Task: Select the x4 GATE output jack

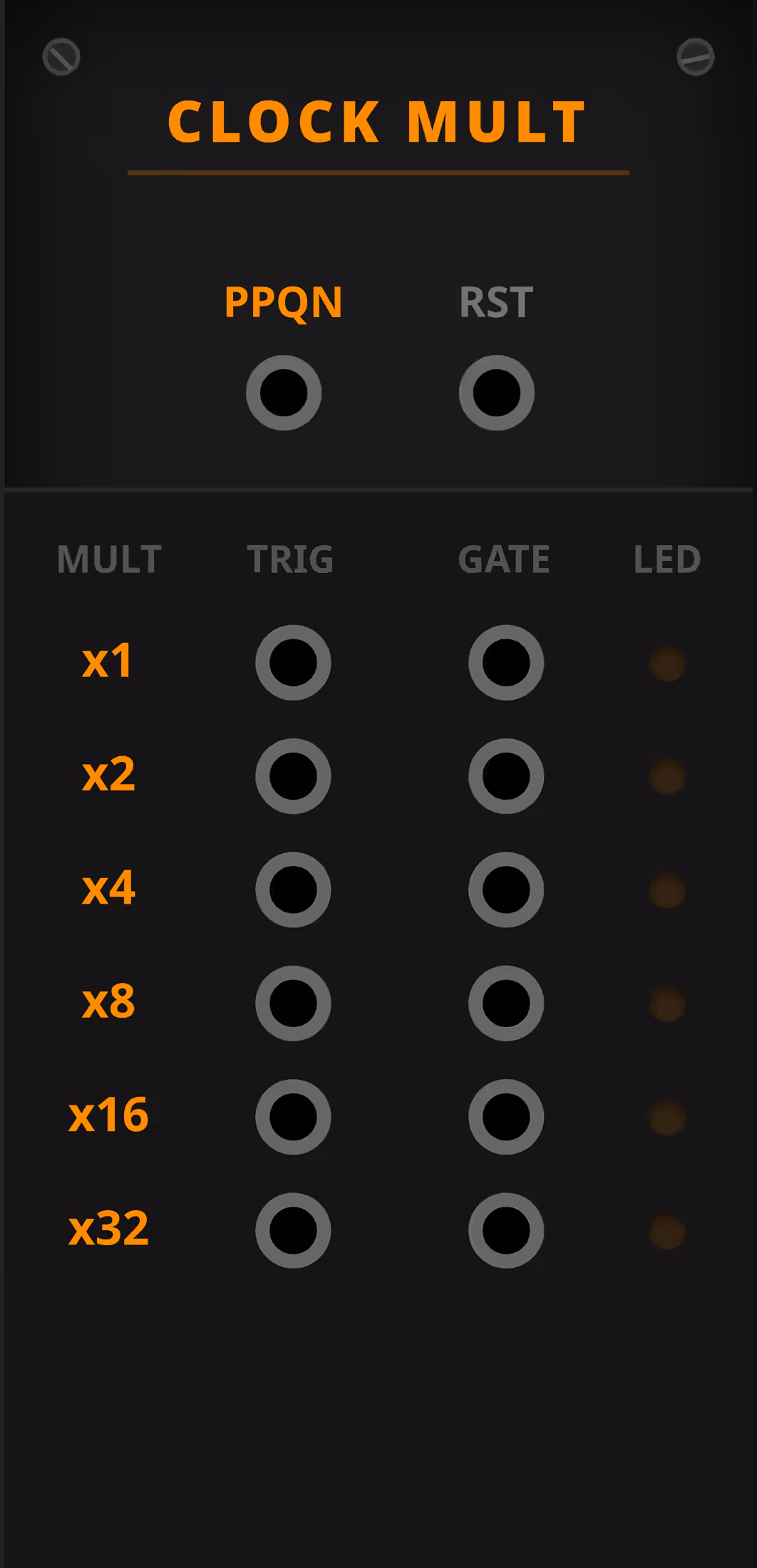Action: pyautogui.click(x=506, y=889)
